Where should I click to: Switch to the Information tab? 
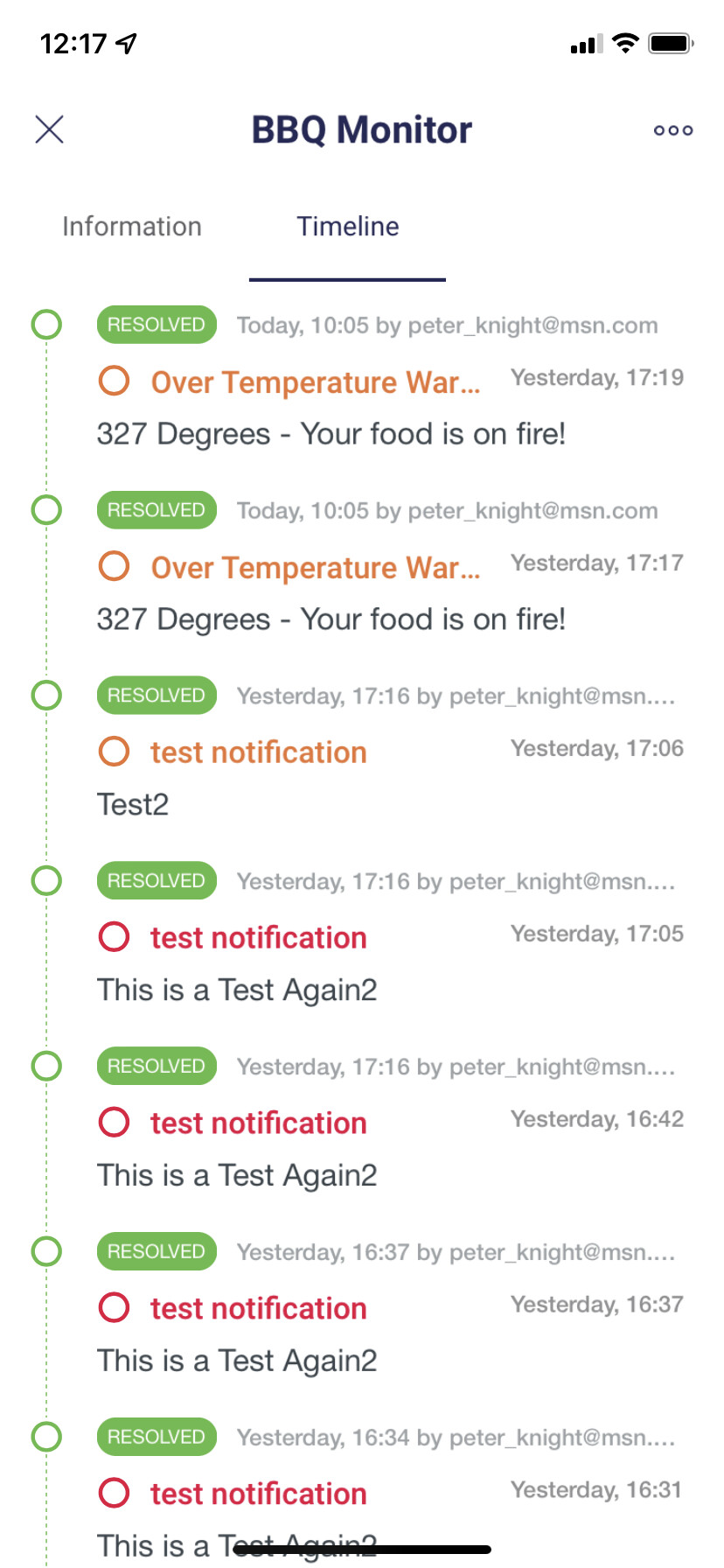pos(132,227)
